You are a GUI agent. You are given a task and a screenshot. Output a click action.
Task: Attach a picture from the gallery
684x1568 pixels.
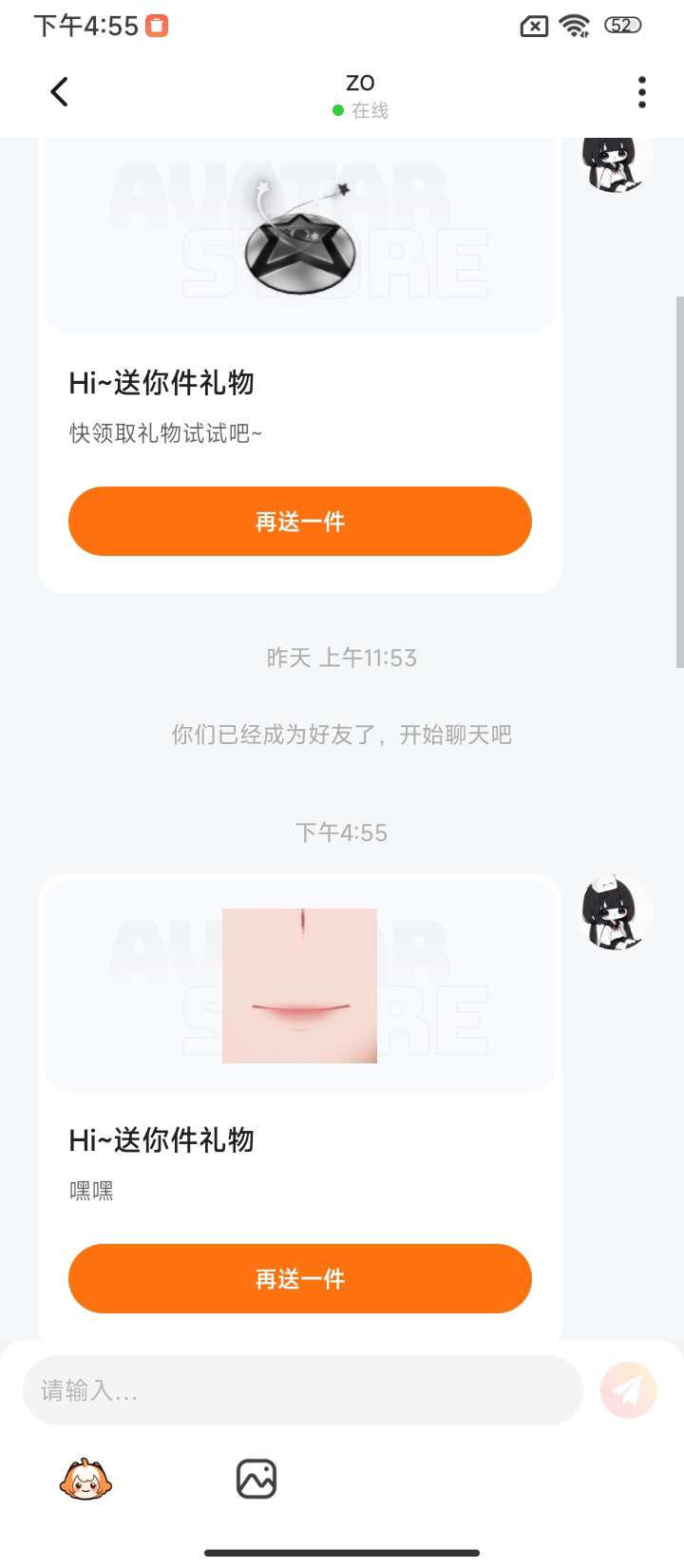[x=256, y=1480]
